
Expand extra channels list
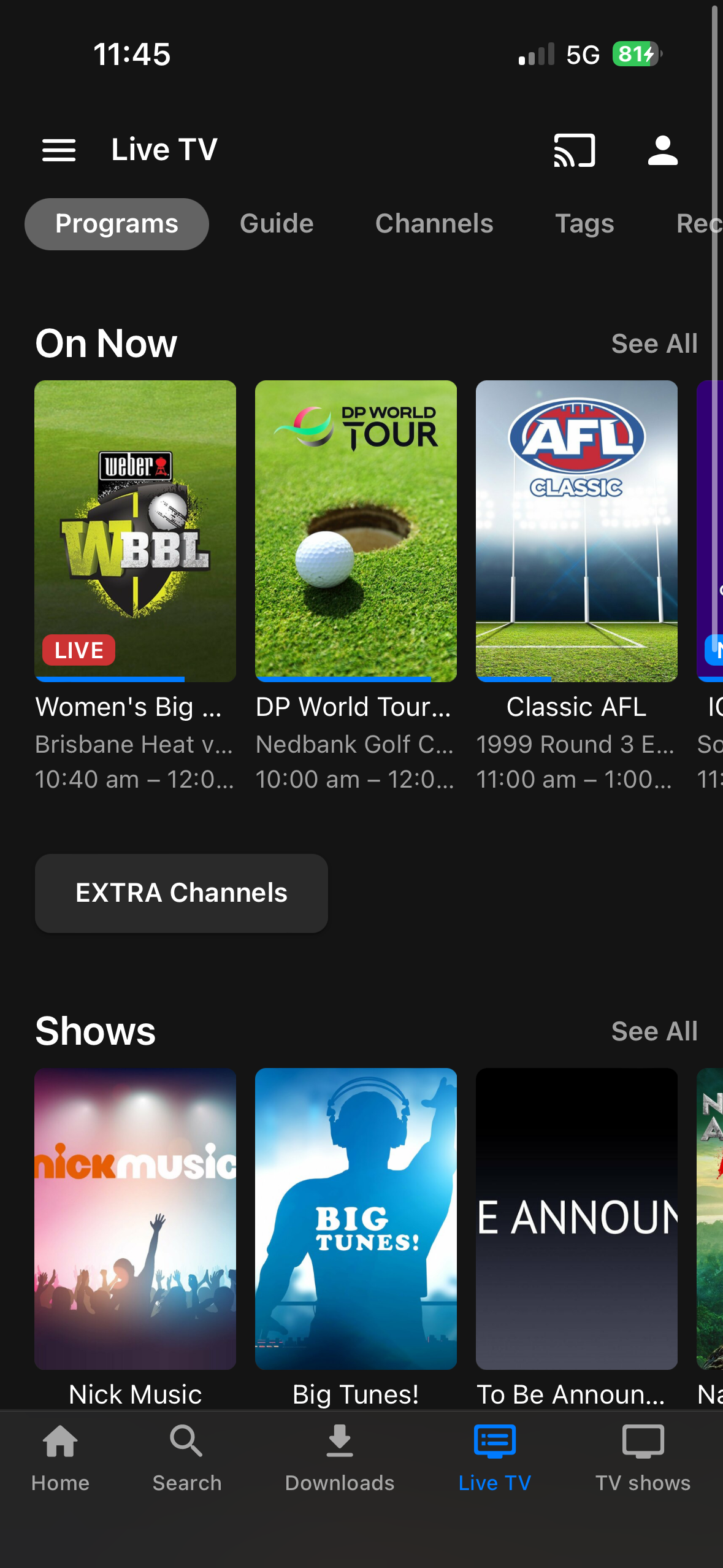coord(181,893)
